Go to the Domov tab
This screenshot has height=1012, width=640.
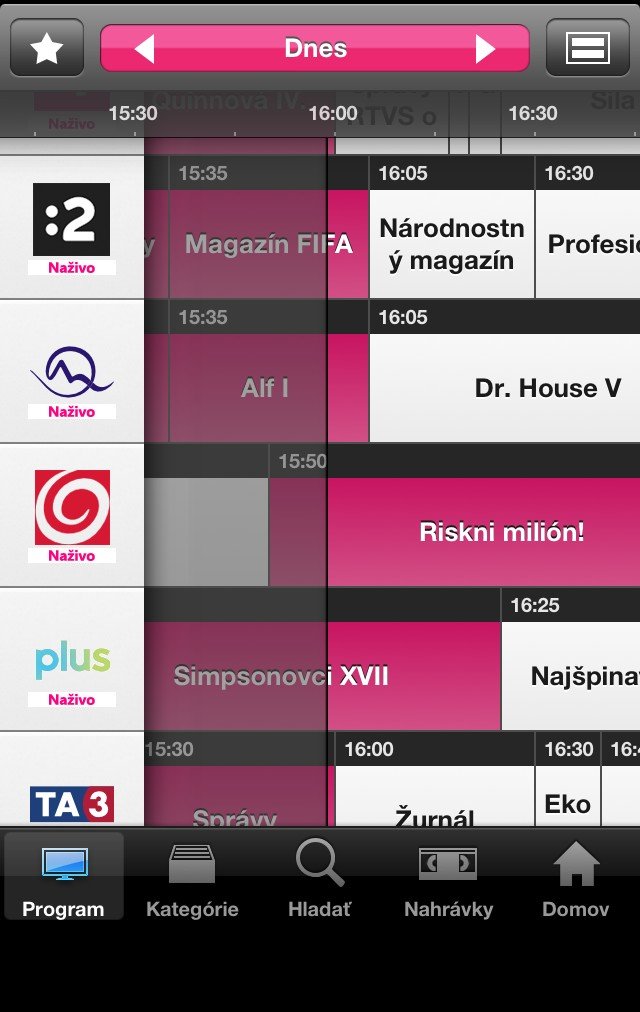(576, 878)
